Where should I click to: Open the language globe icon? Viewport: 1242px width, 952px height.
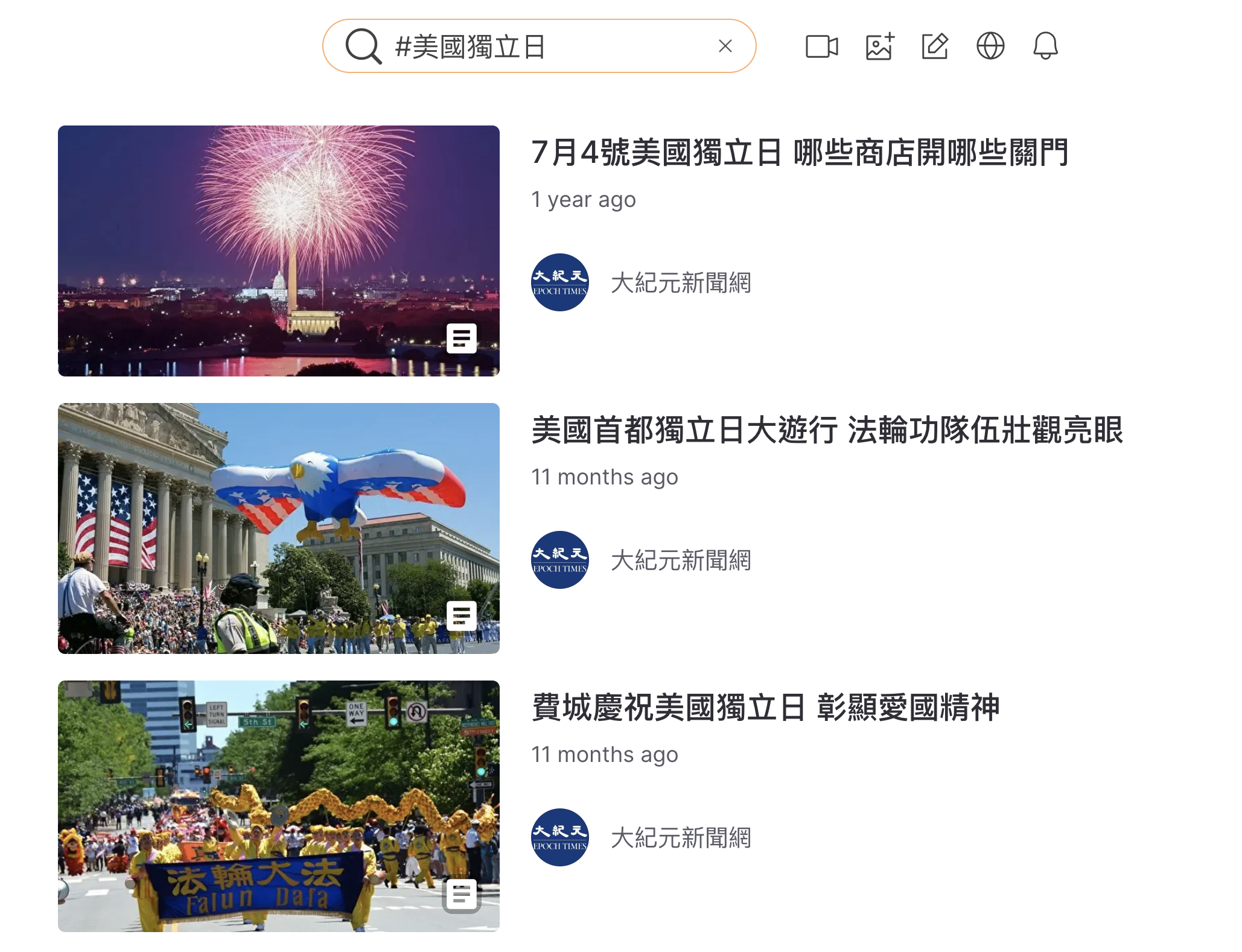pyautogui.click(x=990, y=46)
